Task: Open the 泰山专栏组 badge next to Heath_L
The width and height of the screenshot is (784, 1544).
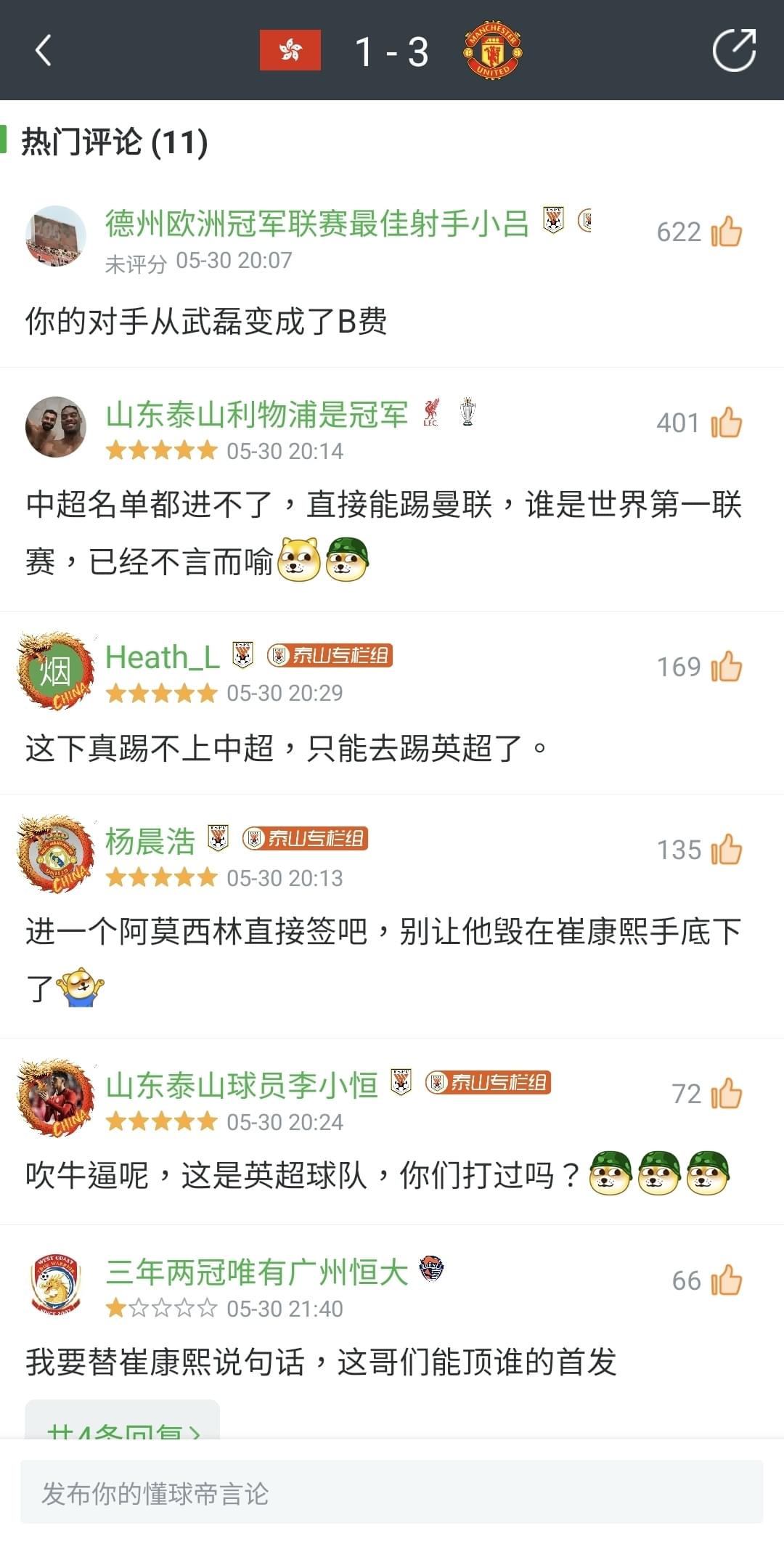Action: (330, 656)
